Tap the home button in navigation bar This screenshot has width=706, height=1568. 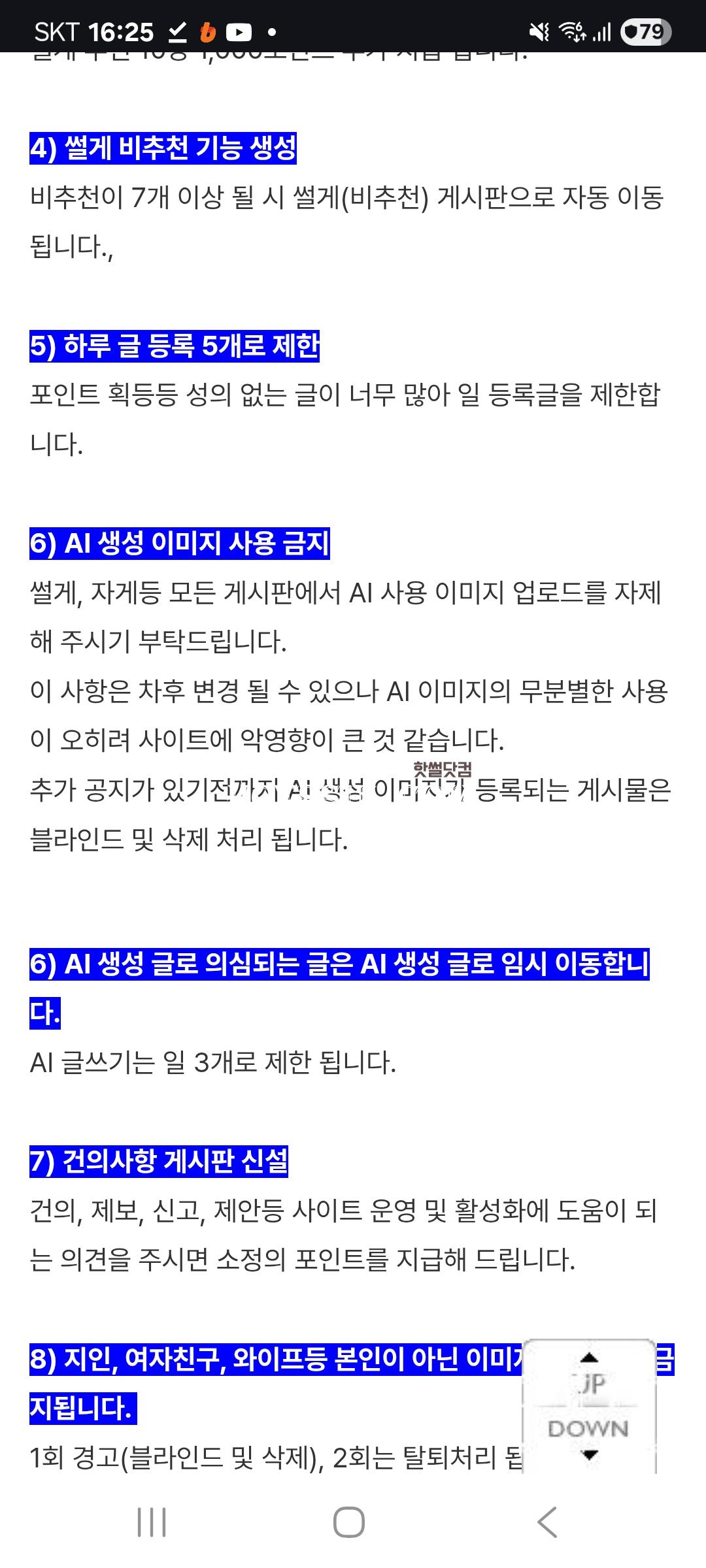[x=349, y=1523]
